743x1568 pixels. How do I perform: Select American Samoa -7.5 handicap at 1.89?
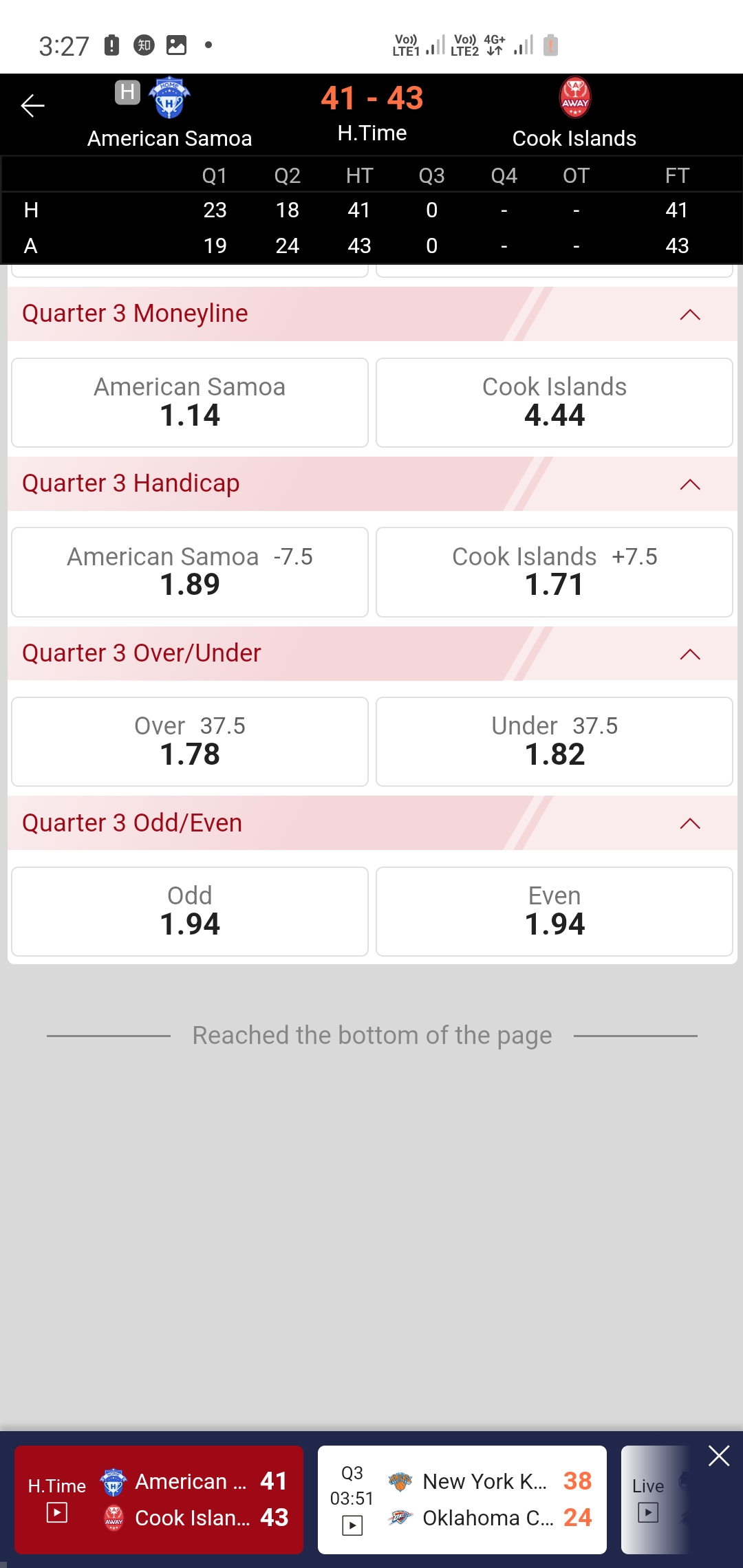pyautogui.click(x=190, y=571)
